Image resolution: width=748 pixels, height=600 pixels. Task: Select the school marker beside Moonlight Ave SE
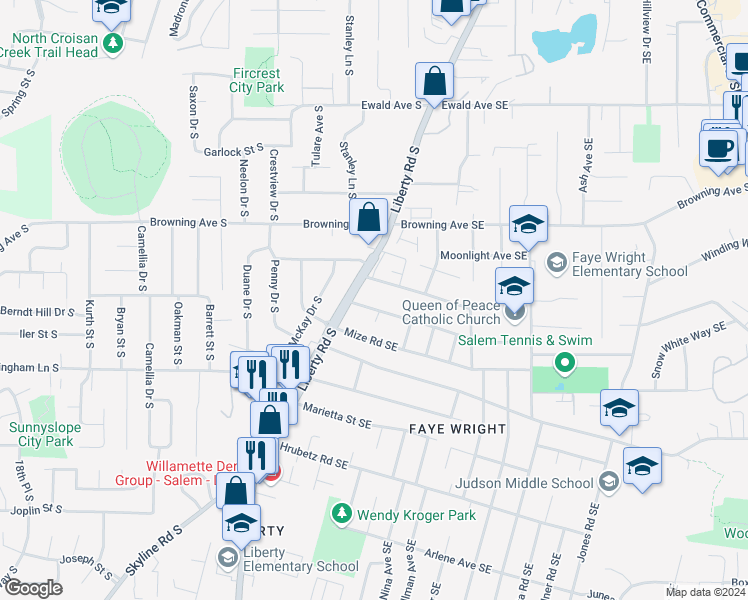528,225
